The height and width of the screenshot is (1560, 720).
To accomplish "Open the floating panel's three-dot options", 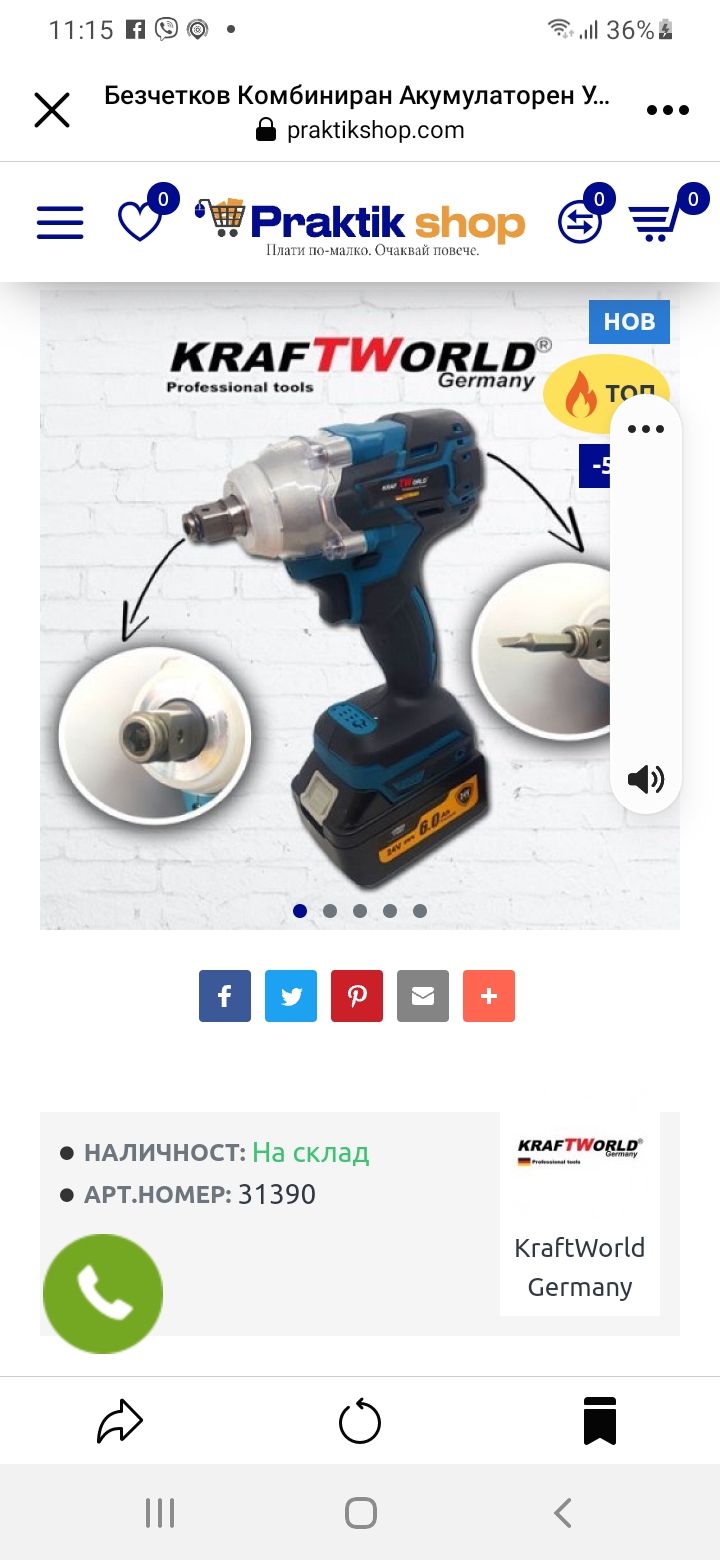I will (x=646, y=430).
